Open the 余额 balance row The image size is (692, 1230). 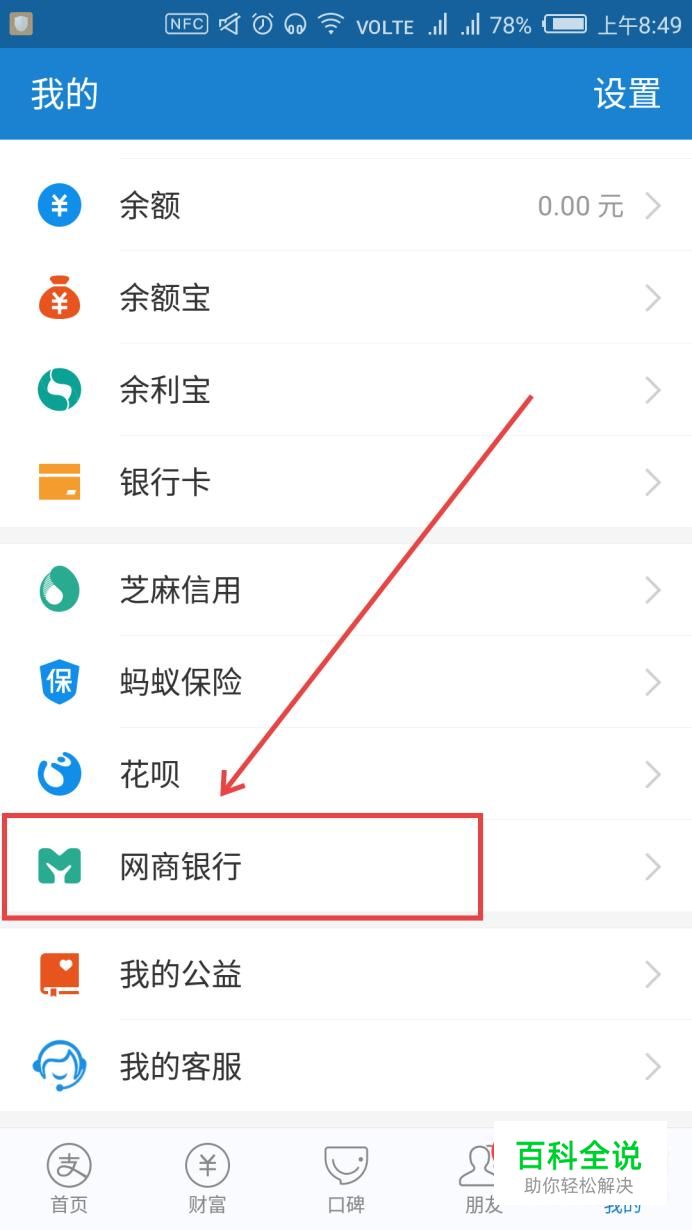point(346,206)
